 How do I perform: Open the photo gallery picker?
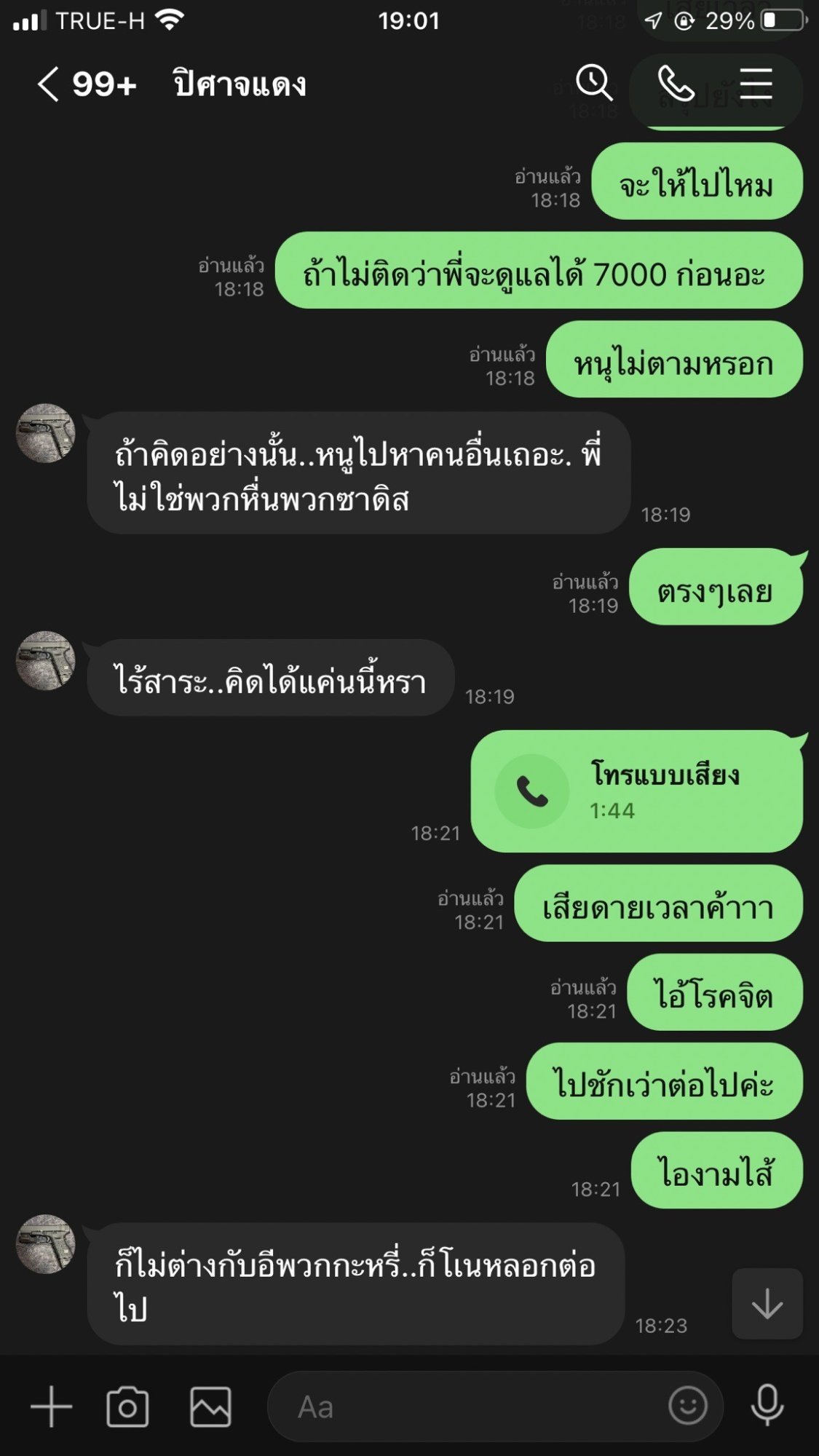tap(210, 1406)
